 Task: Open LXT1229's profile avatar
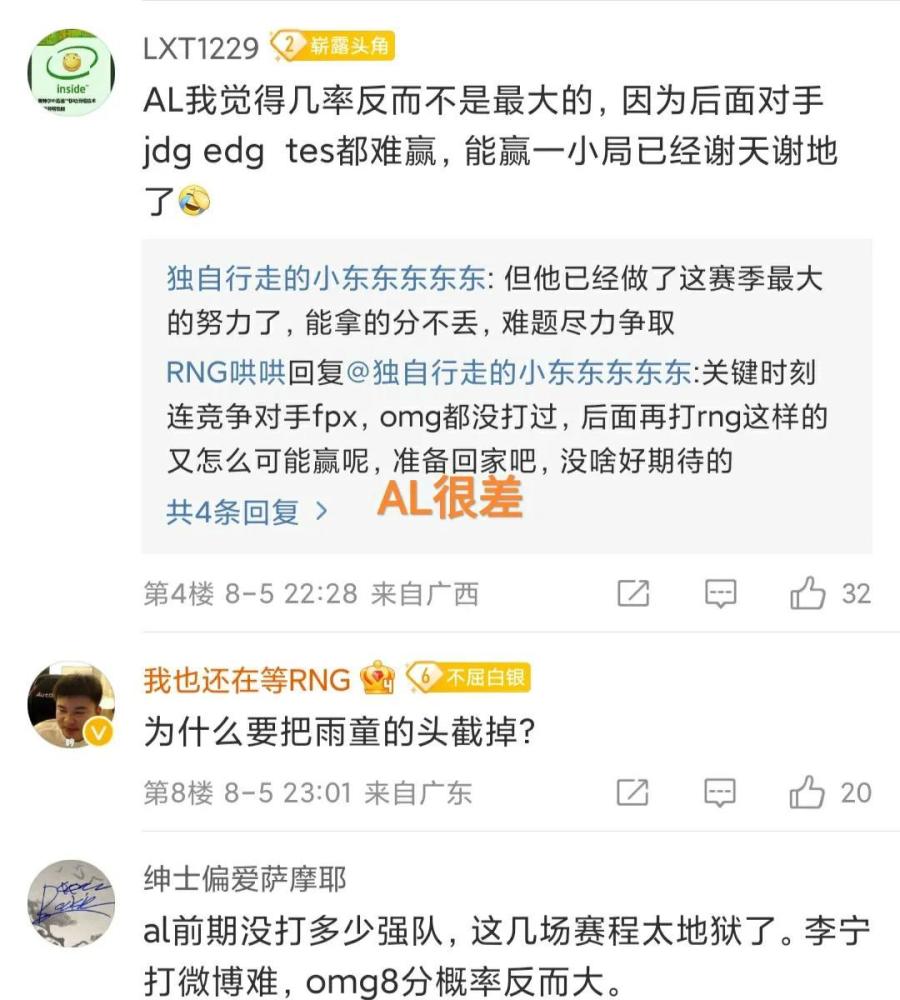[x=70, y=72]
